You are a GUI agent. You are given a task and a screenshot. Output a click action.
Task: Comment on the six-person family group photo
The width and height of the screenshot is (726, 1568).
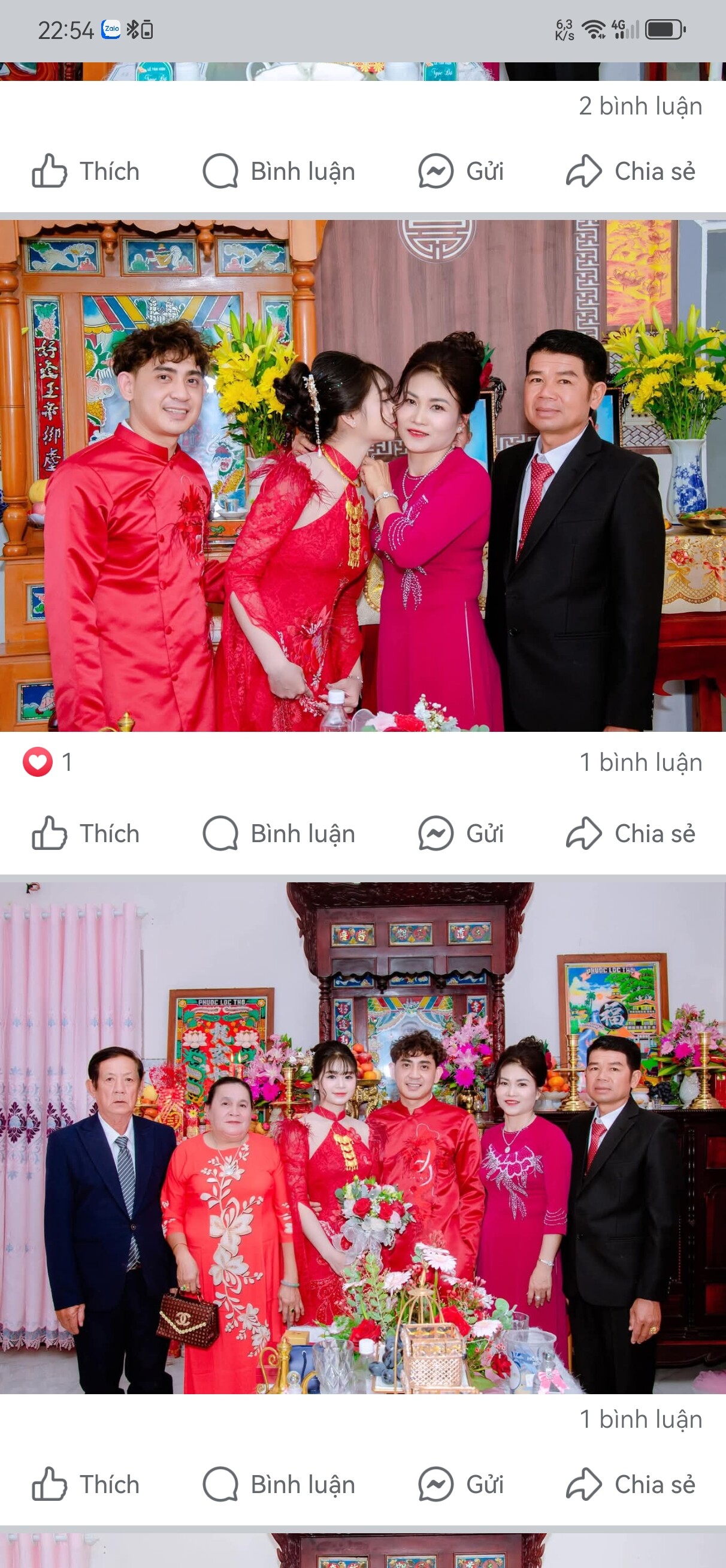279,1485
